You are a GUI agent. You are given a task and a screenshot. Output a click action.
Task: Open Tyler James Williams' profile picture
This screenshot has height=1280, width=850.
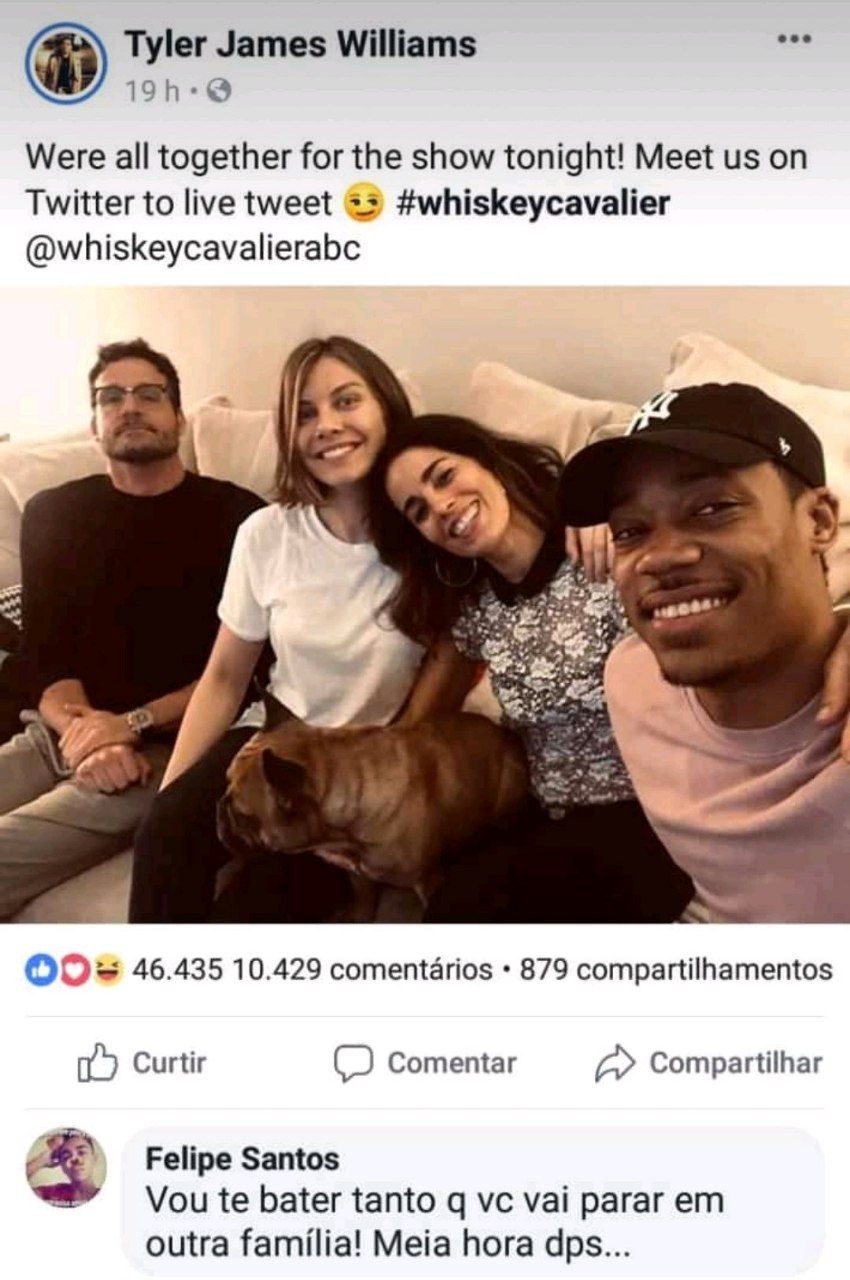tap(66, 63)
